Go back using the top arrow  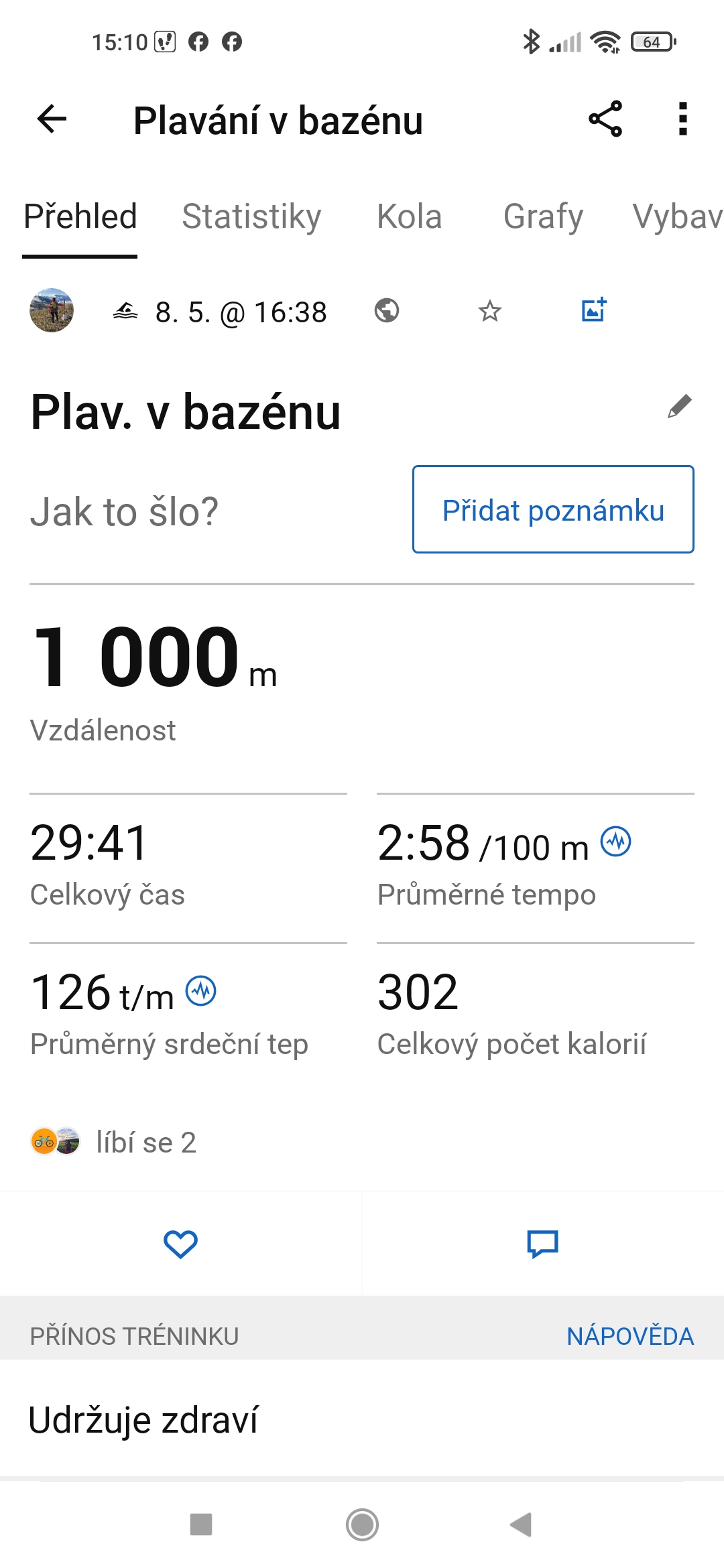click(52, 120)
